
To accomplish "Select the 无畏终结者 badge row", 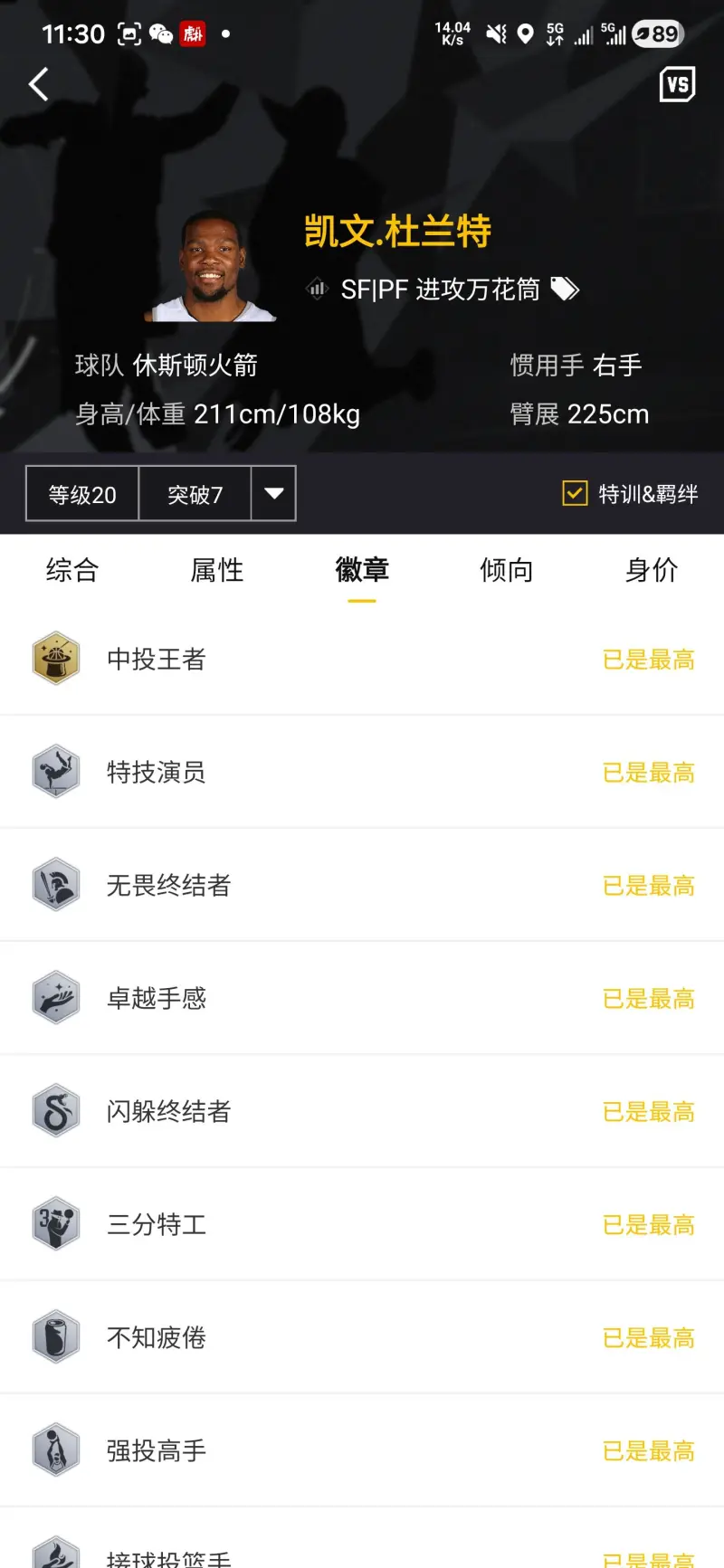I will click(x=362, y=885).
